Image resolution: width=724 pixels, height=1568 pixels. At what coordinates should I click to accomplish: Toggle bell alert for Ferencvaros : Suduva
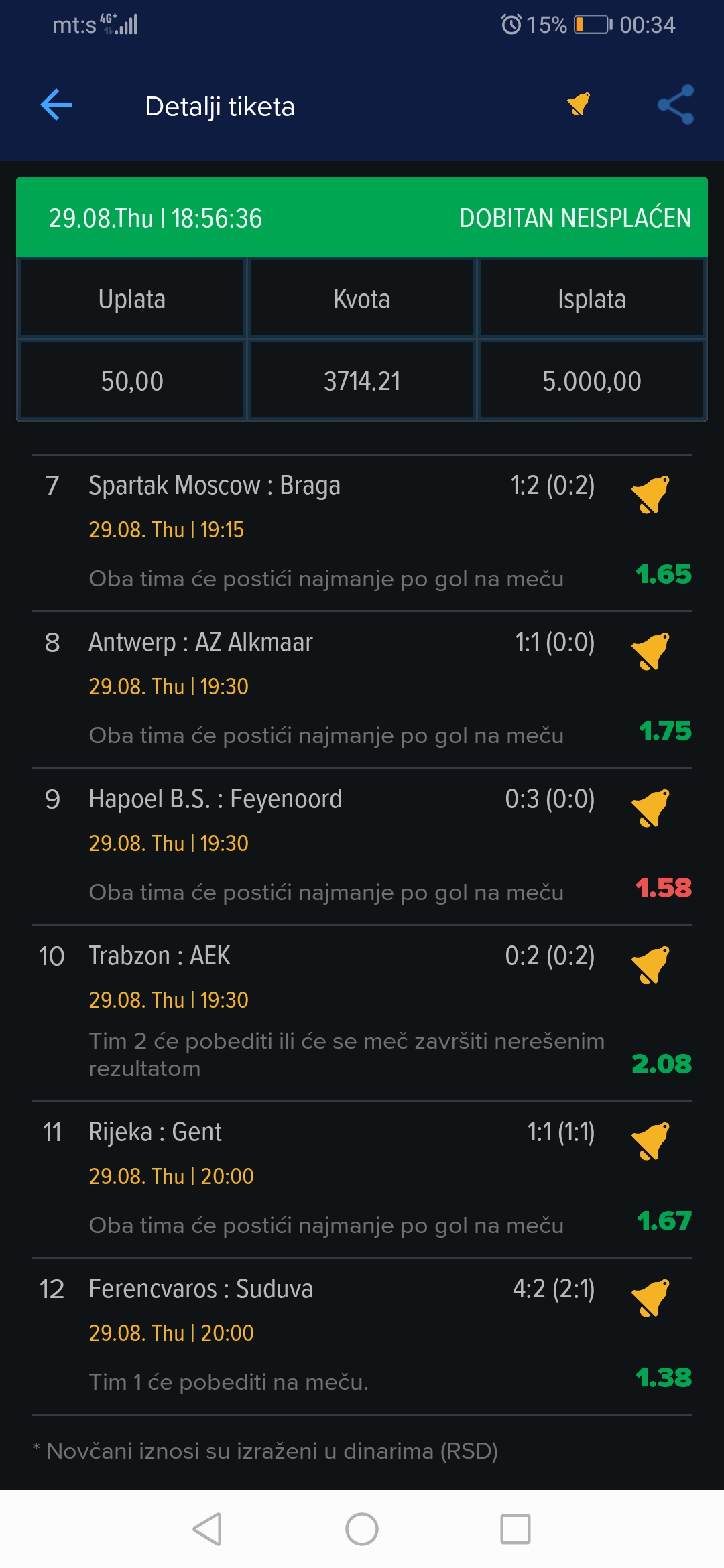(651, 1298)
